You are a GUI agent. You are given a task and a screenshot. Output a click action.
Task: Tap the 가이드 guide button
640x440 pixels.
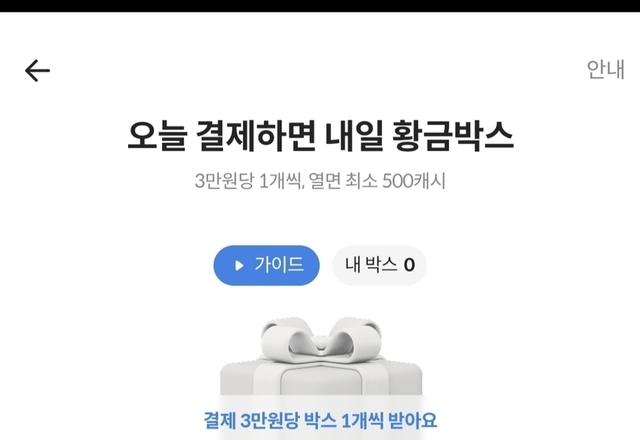266,265
